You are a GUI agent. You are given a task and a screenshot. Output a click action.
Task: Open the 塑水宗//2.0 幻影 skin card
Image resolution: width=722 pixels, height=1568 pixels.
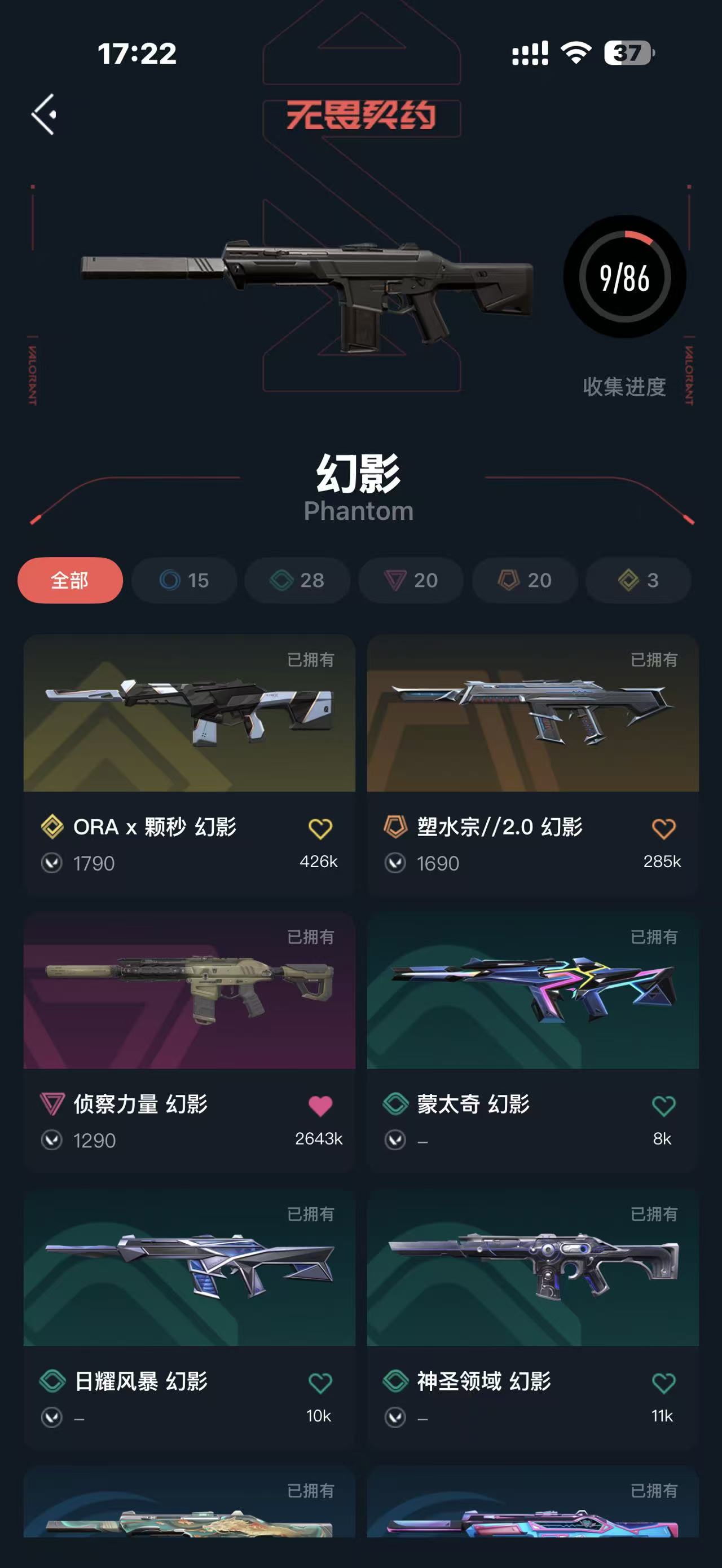click(x=532, y=765)
